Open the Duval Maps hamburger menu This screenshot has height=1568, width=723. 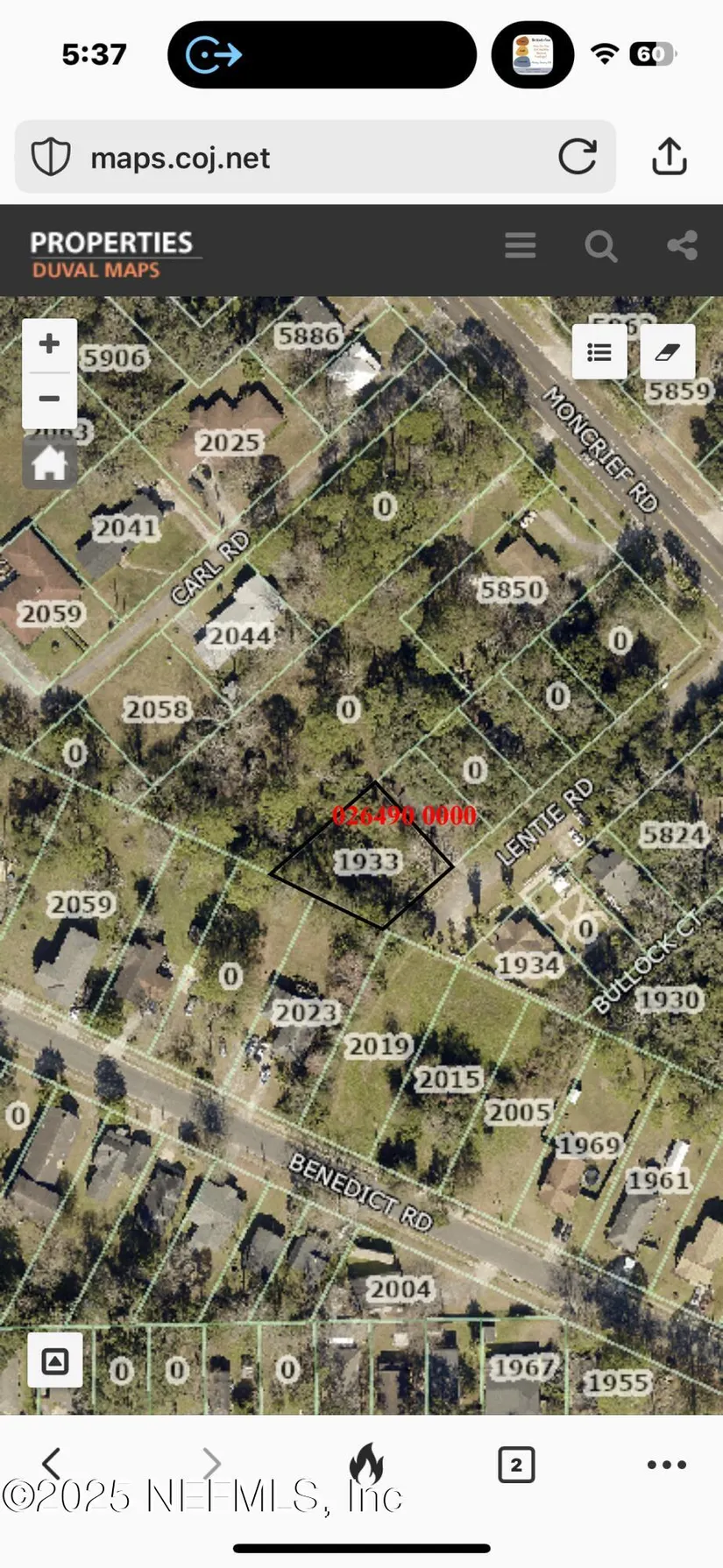point(521,245)
